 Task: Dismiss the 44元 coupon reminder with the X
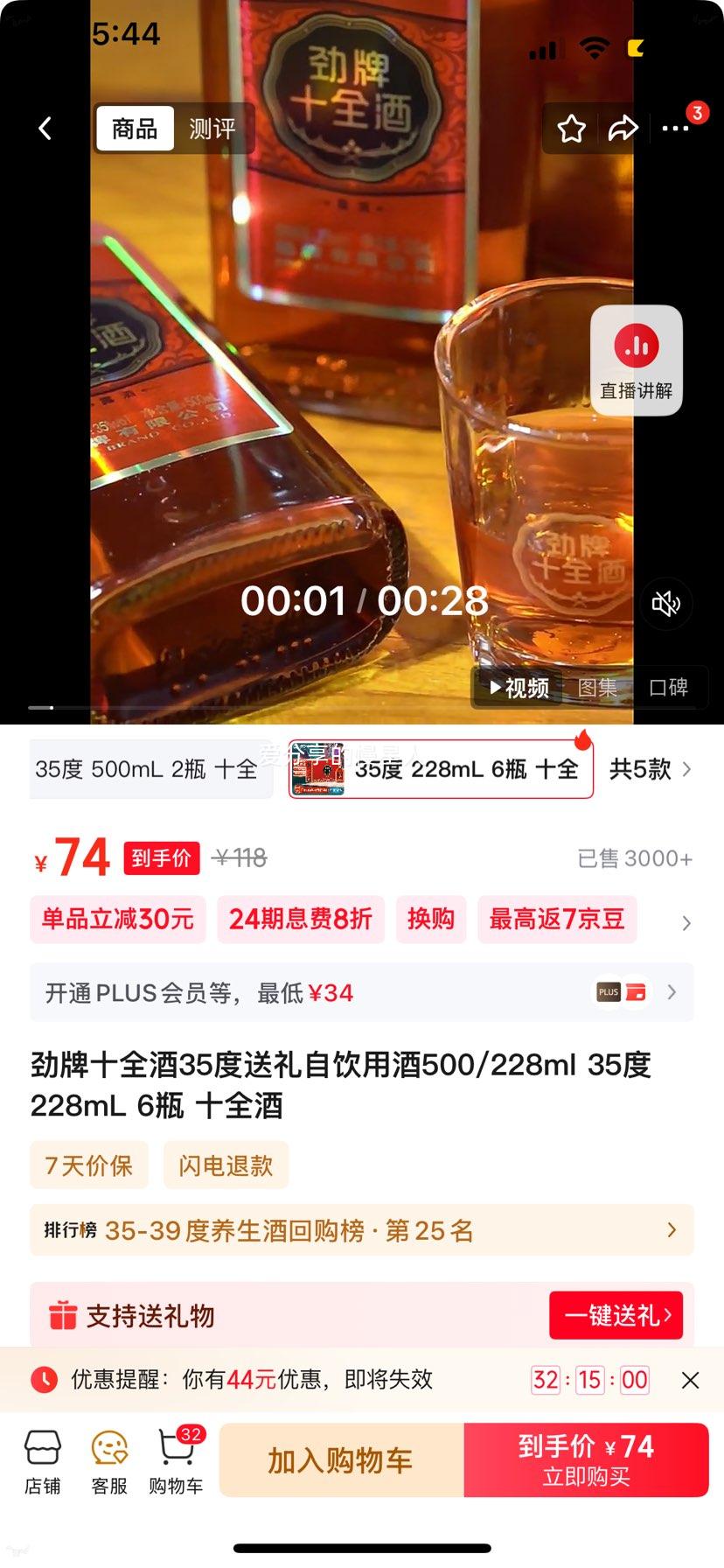click(x=690, y=1379)
